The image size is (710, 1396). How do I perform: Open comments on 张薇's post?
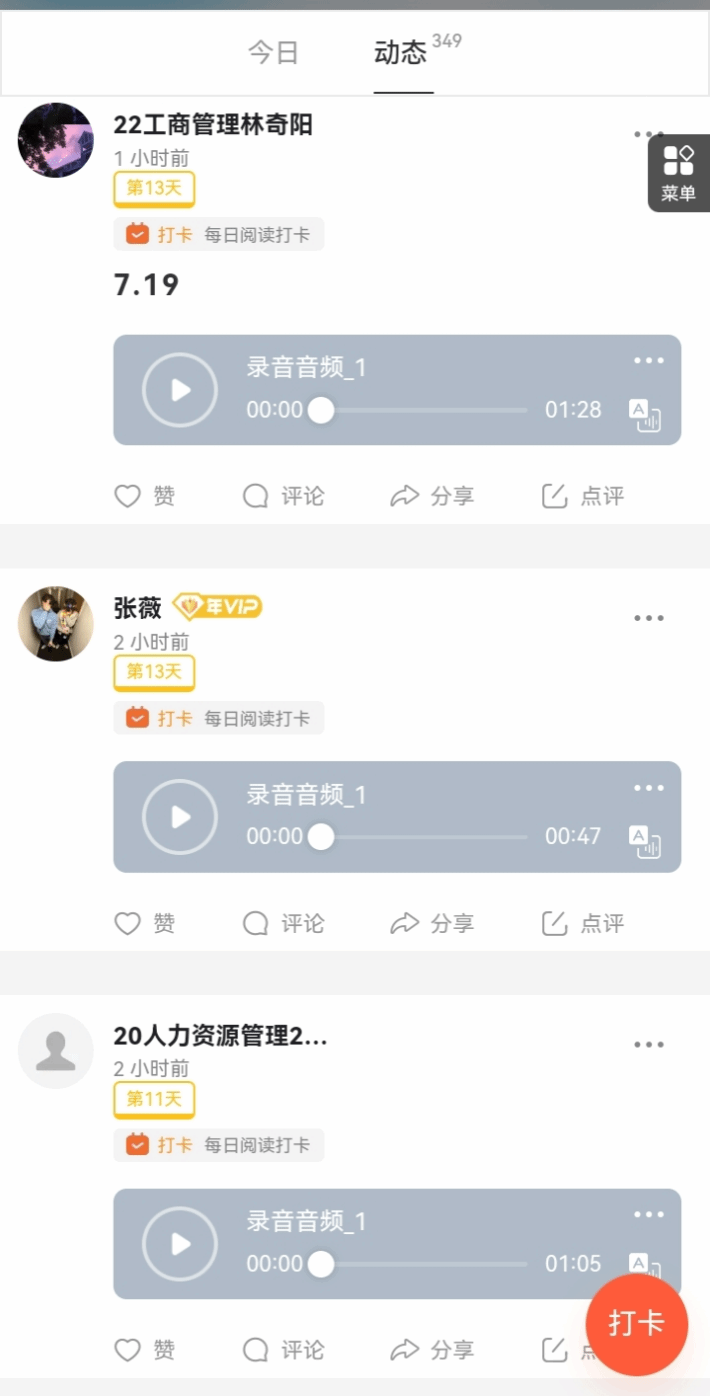pos(284,923)
